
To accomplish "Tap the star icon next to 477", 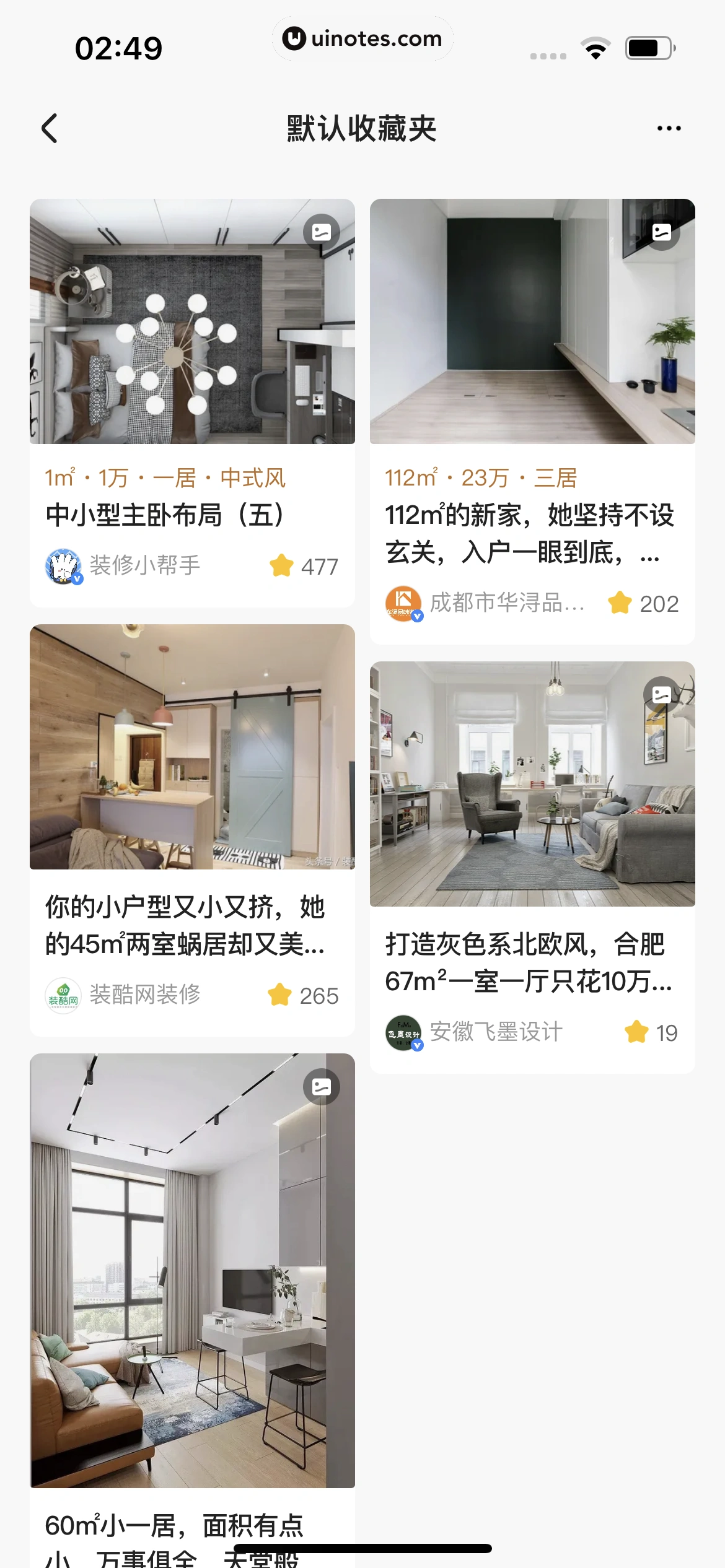I will 282,565.
